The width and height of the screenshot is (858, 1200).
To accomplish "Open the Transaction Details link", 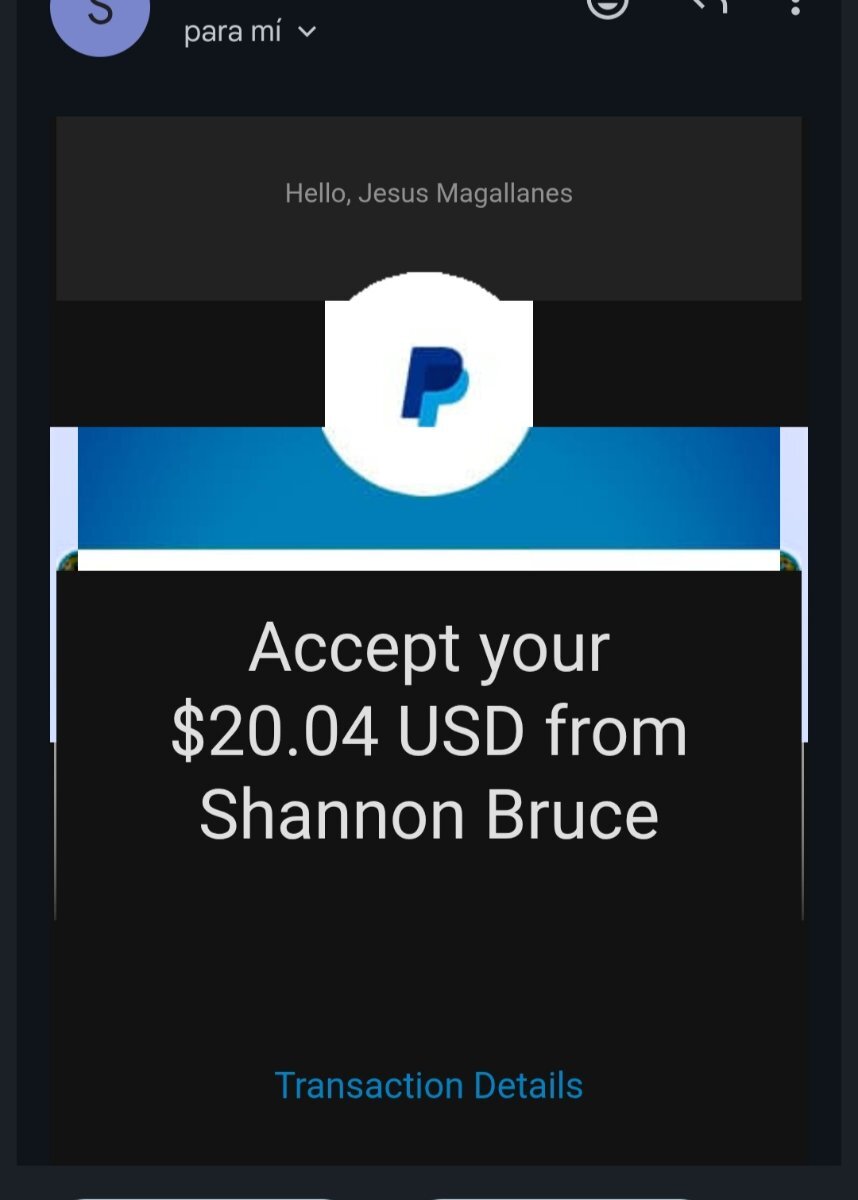I will tap(428, 1085).
